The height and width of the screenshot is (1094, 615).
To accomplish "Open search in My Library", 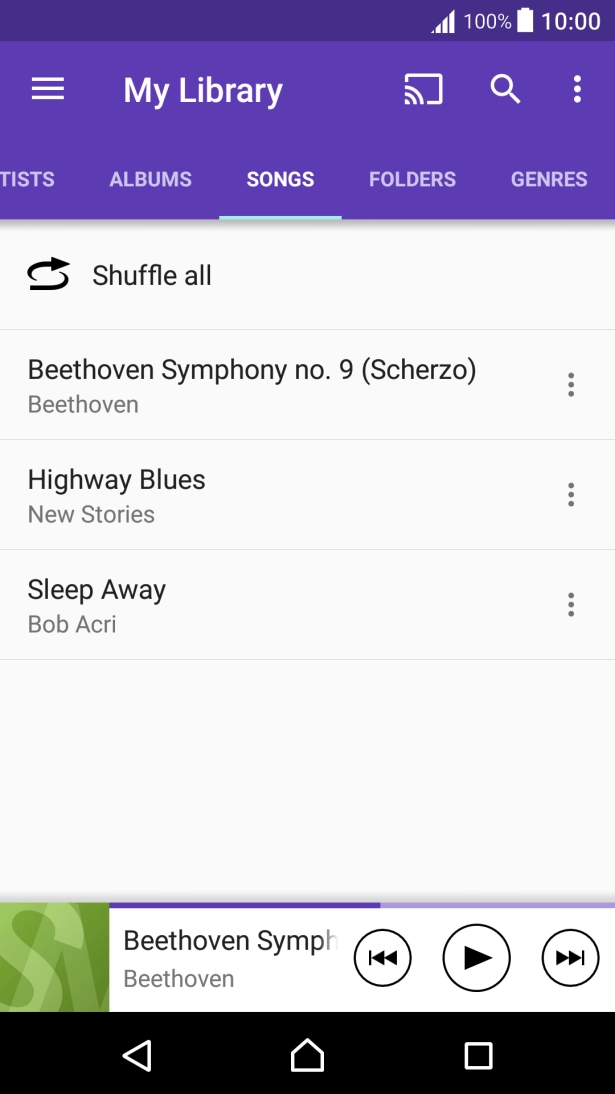I will click(x=505, y=90).
